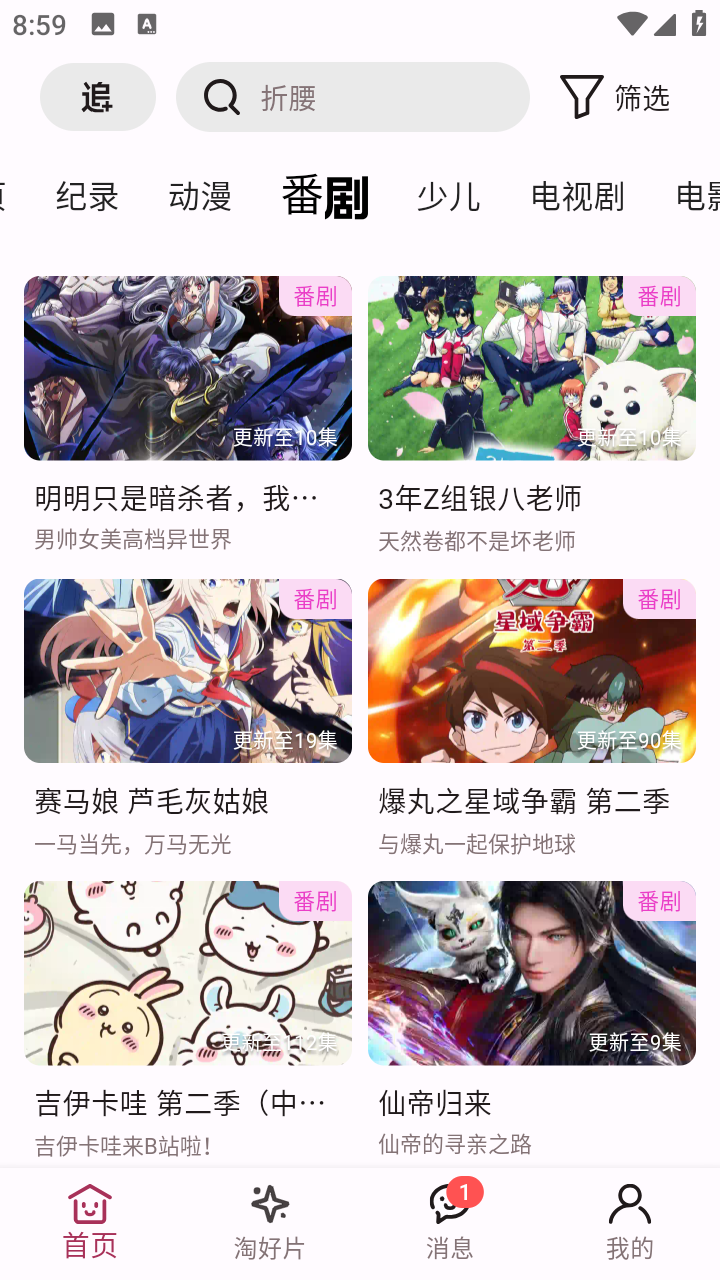The image size is (720, 1280).
Task: Open the 我的 profile tab
Action: tap(630, 1222)
